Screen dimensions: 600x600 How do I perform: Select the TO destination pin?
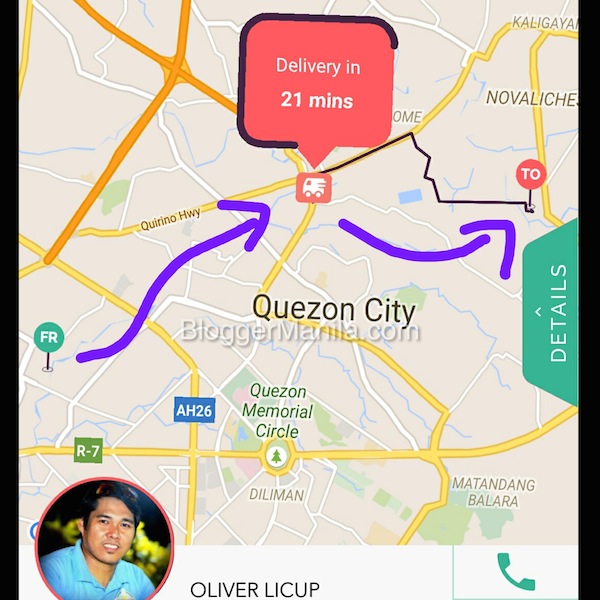coord(530,175)
